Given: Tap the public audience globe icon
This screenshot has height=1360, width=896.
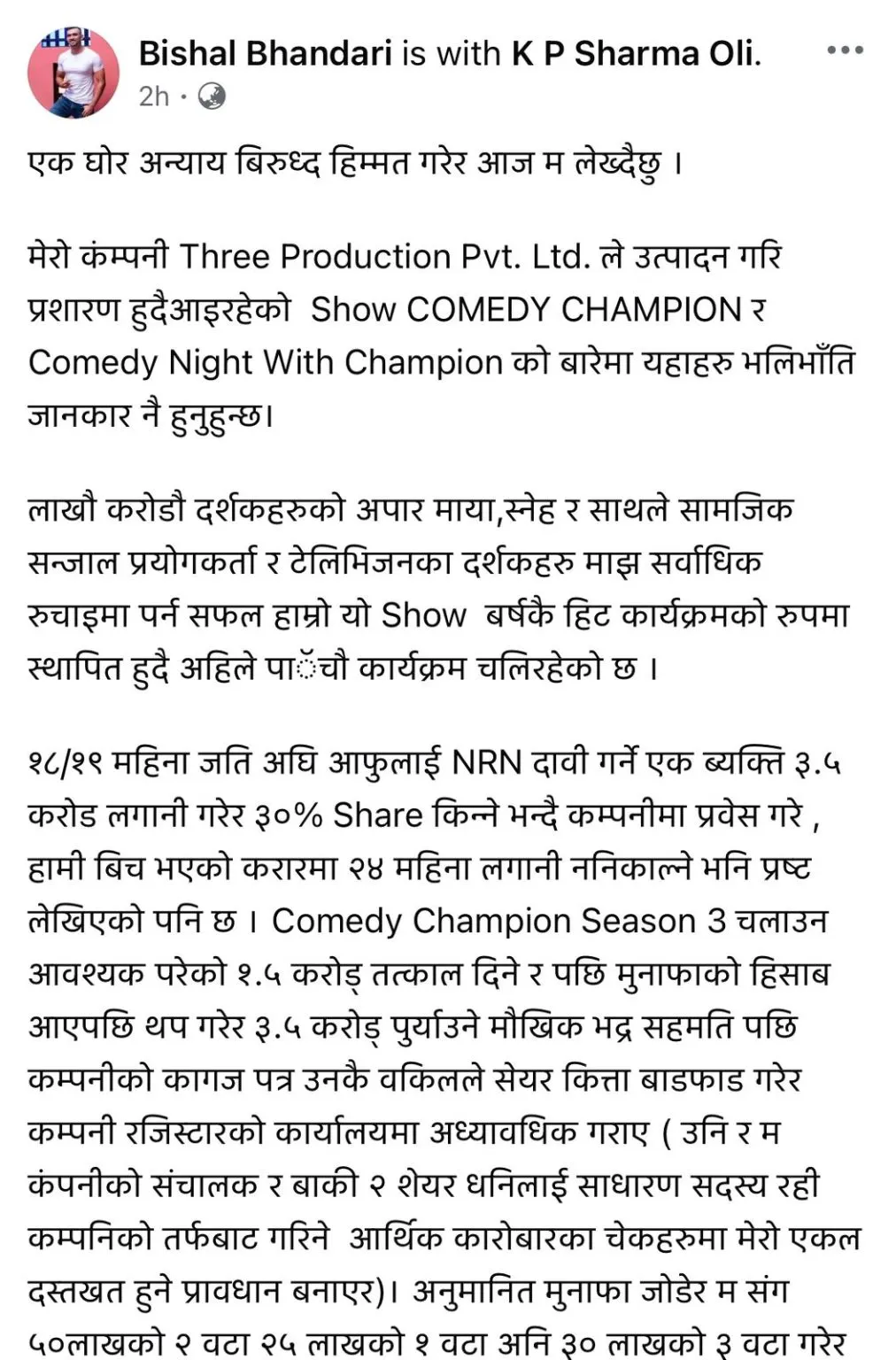Looking at the screenshot, I should click(x=212, y=96).
